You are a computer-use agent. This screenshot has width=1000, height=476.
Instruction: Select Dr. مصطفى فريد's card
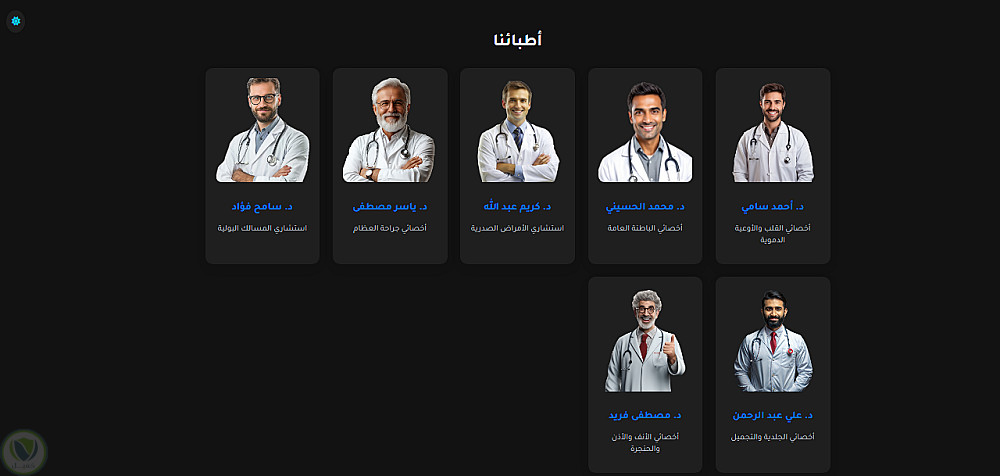click(x=645, y=374)
